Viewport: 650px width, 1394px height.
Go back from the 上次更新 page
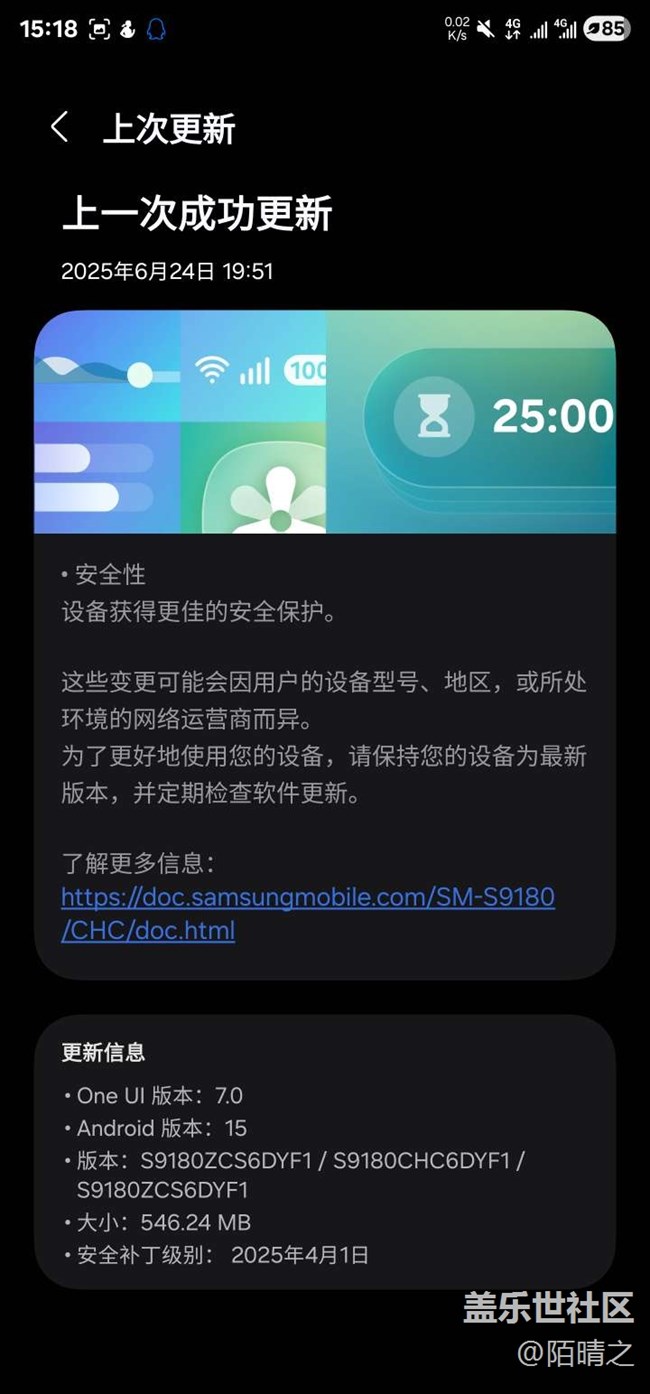[60, 128]
